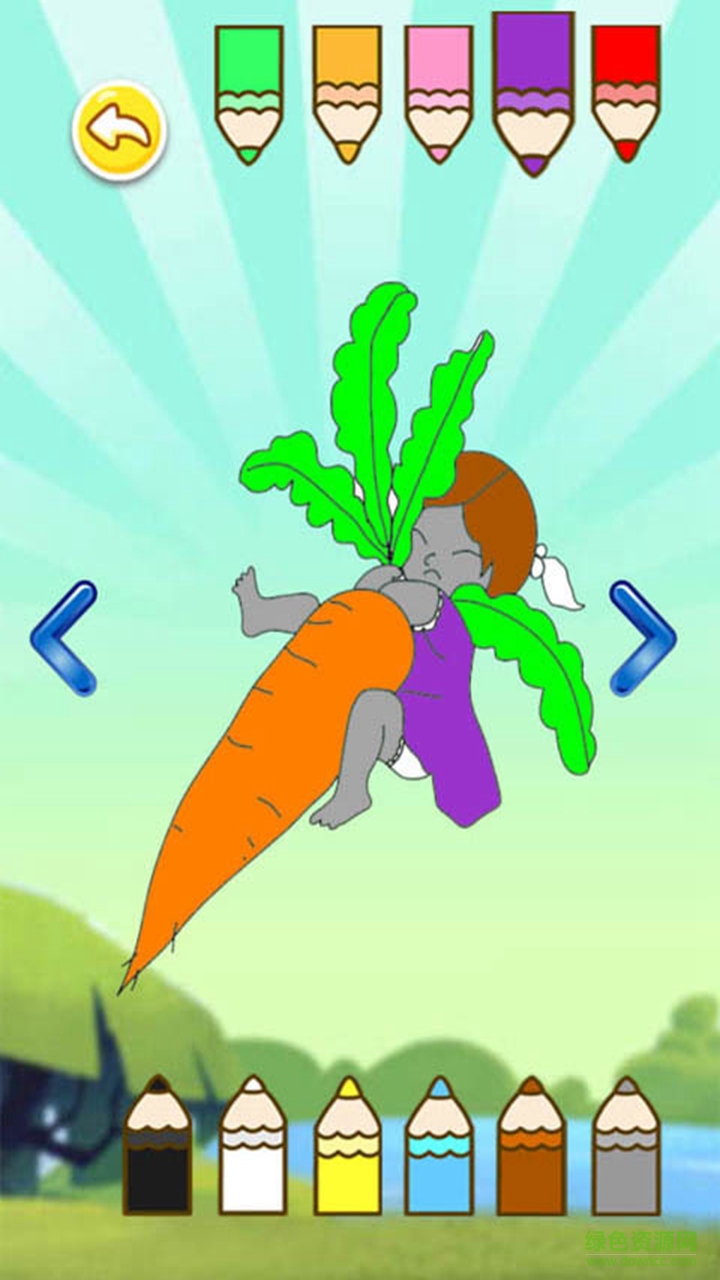Viewport: 720px width, 1280px height.
Task: Choose the pink colored pencil
Action: [x=438, y=92]
